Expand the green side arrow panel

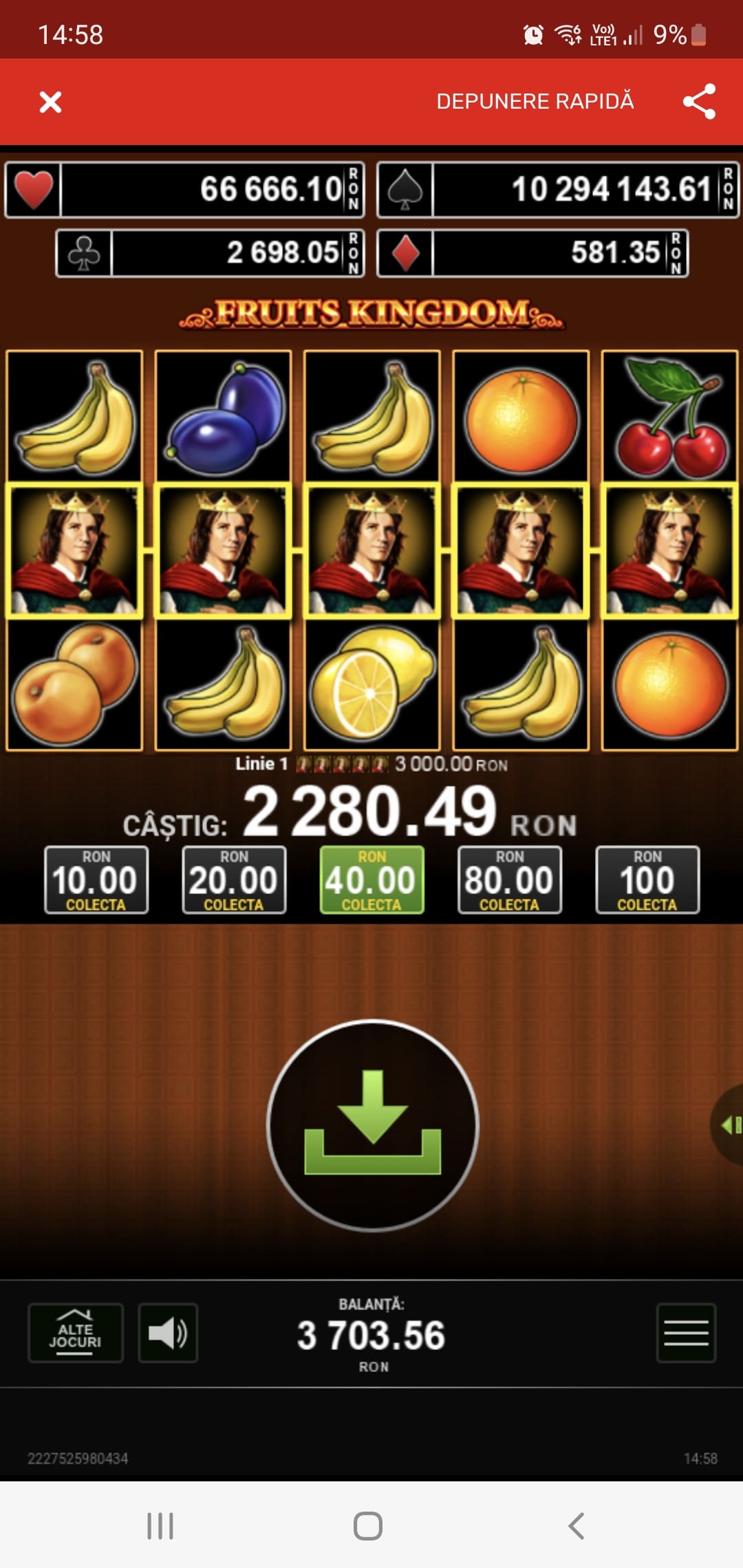pyautogui.click(x=729, y=1125)
